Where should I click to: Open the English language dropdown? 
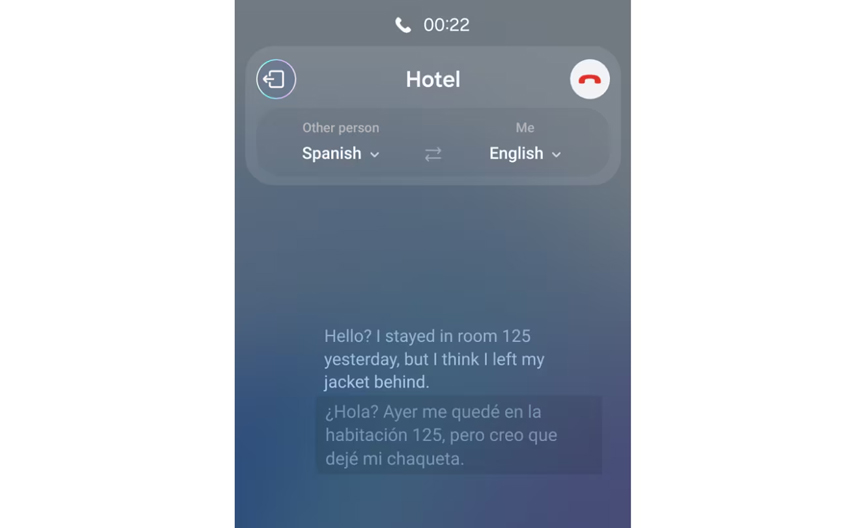pos(525,154)
